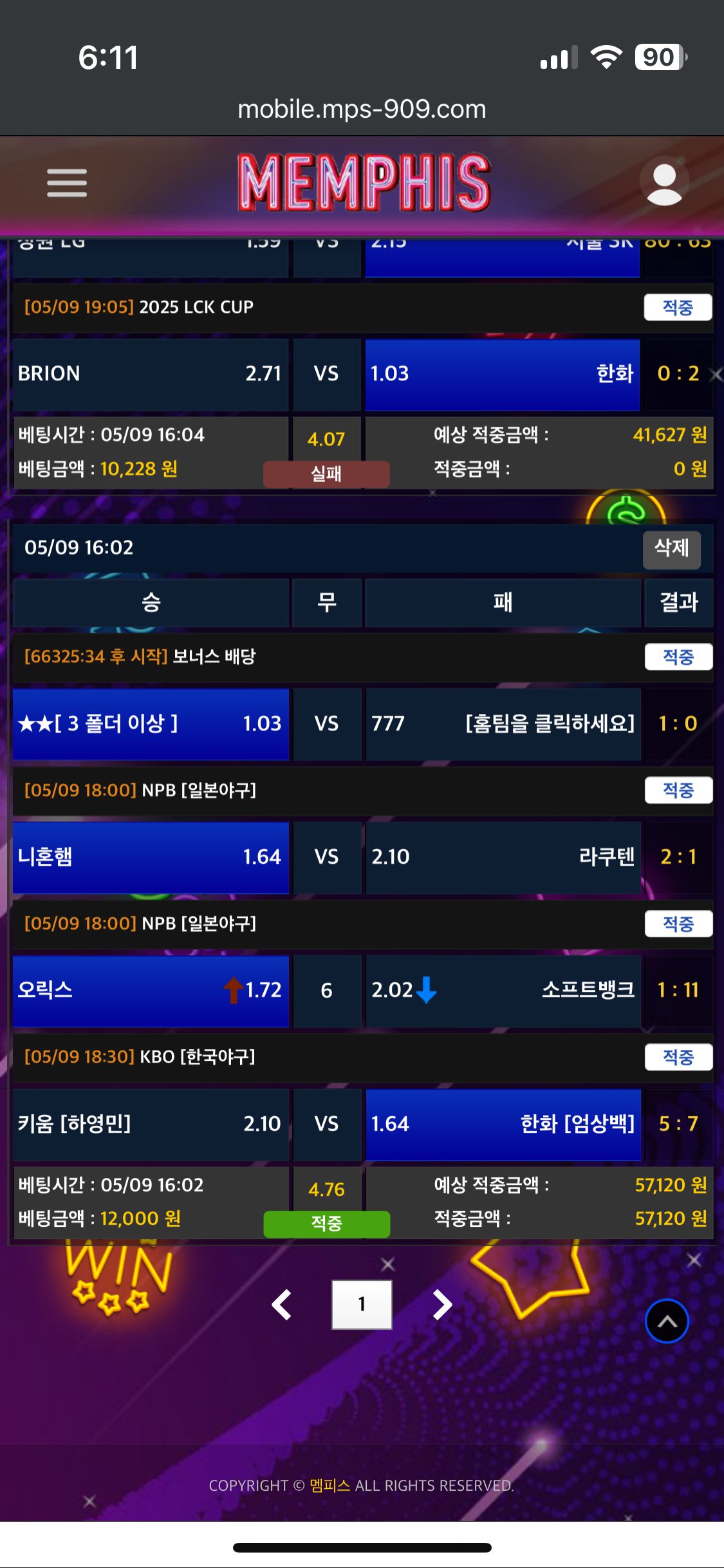Open the hamburger menu
This screenshot has width=724, height=1568.
pos(67,183)
